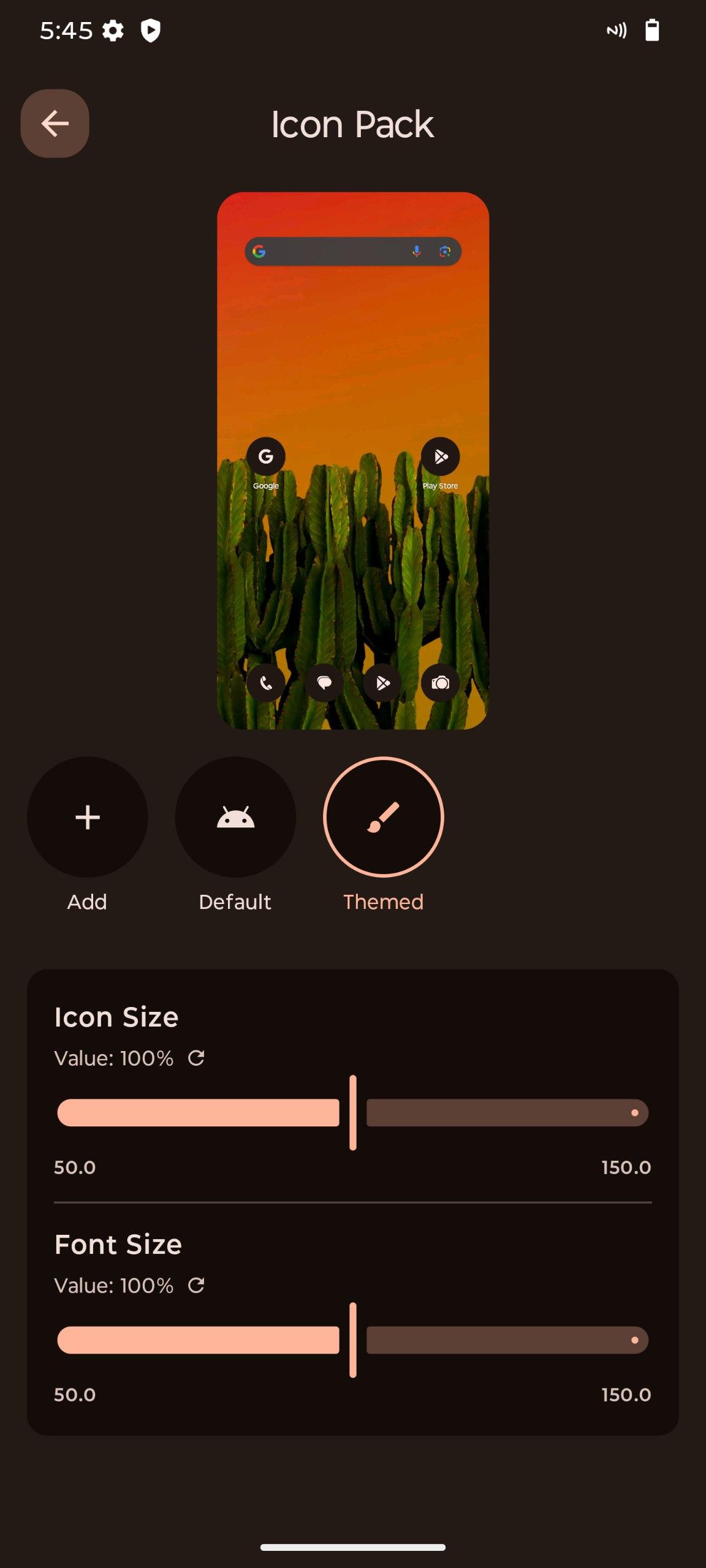Reset Font Size value to default
The width and height of the screenshot is (706, 1568).
(196, 1285)
